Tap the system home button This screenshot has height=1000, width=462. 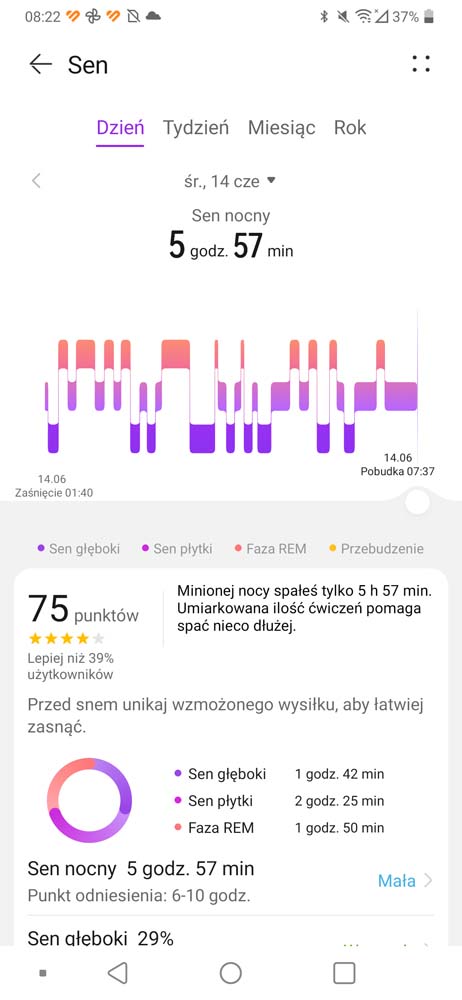tap(230, 973)
